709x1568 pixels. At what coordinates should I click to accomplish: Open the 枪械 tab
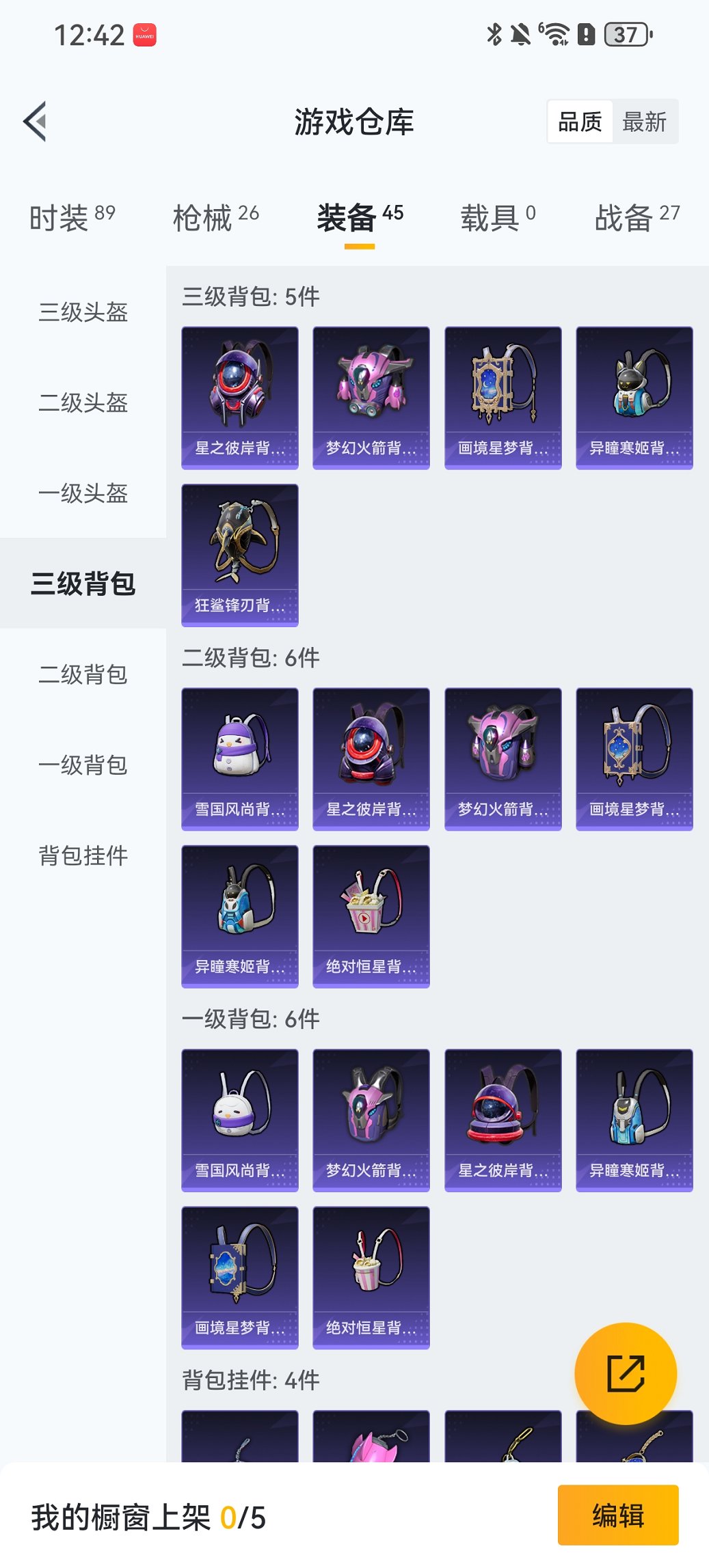click(215, 218)
